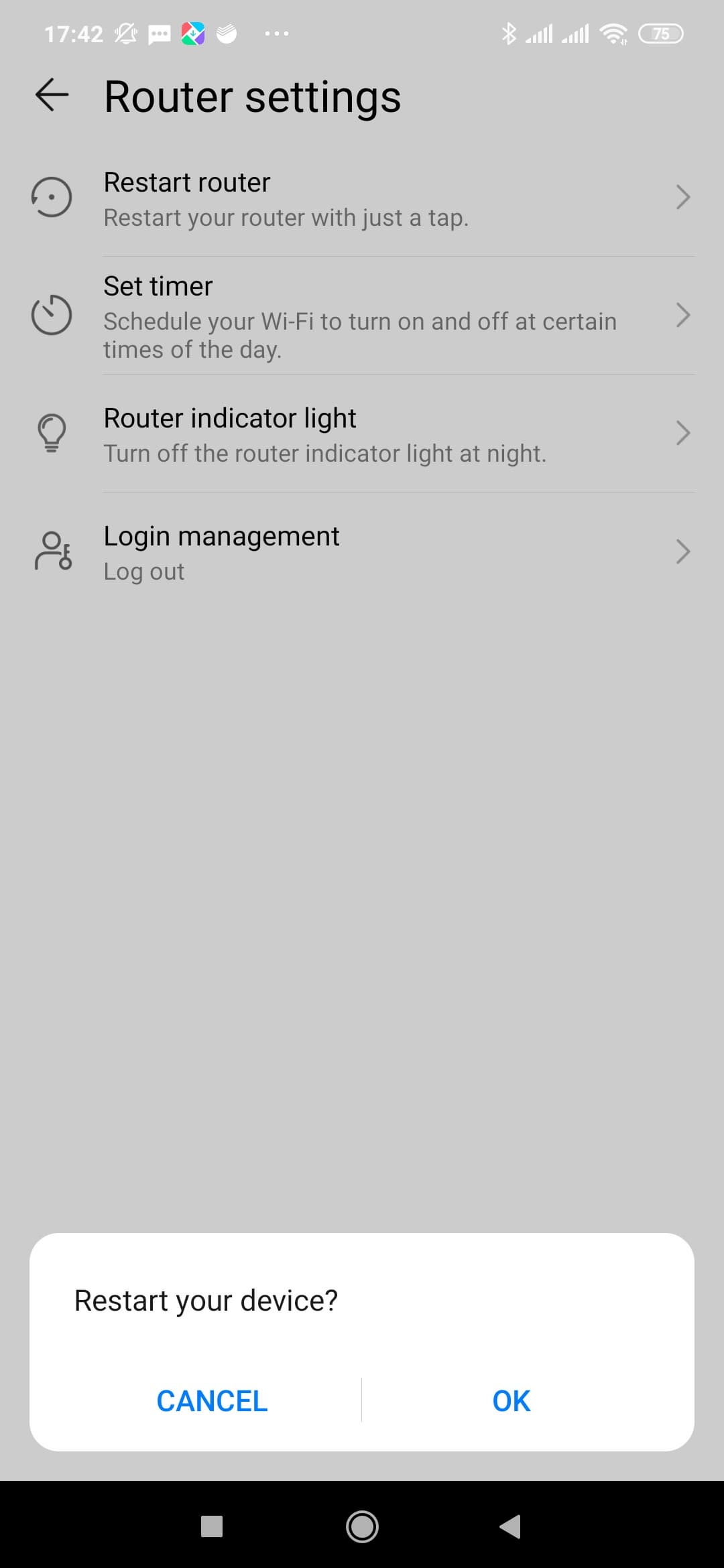Tap the system back button

pyautogui.click(x=511, y=1526)
